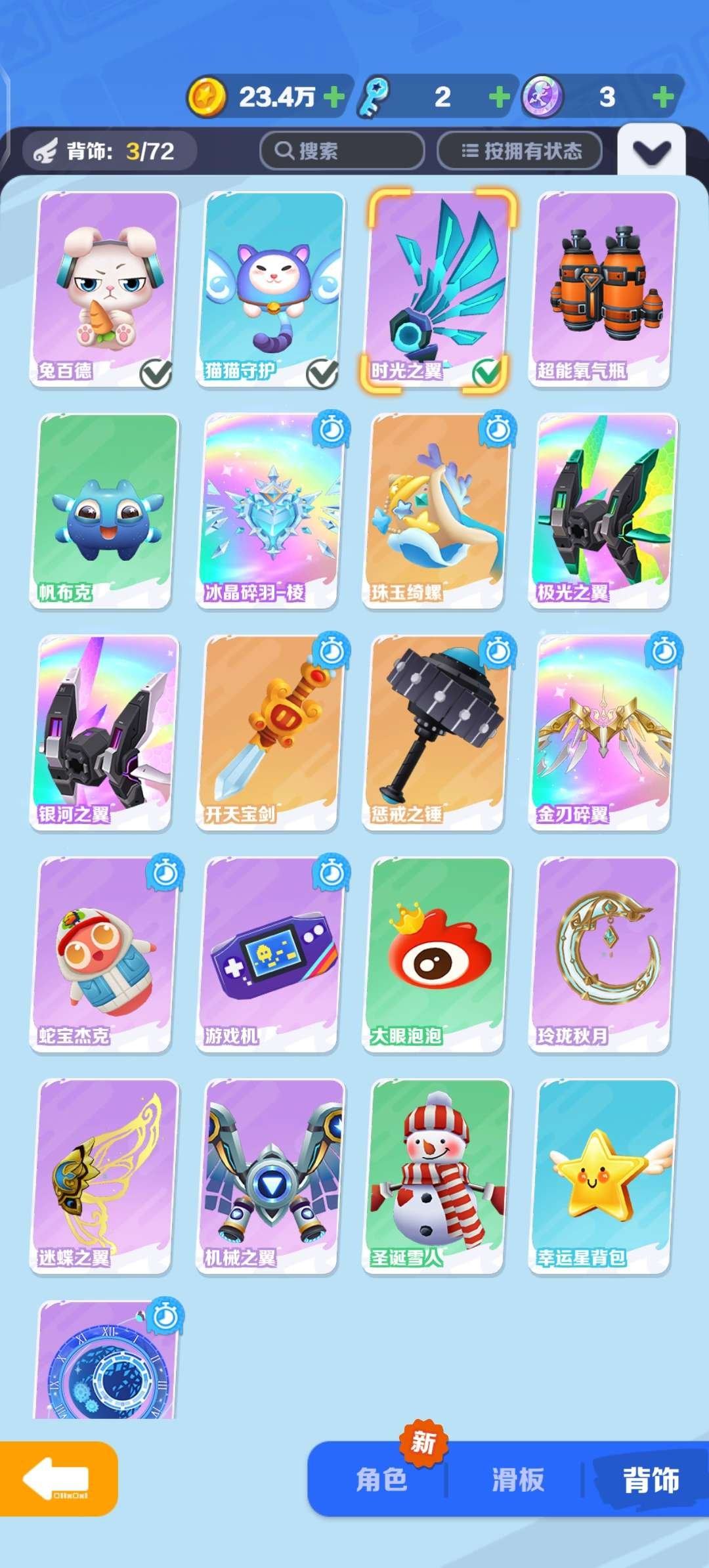709x1568 pixels.
Task: Pick the 极光之翼 wings
Action: point(604,511)
